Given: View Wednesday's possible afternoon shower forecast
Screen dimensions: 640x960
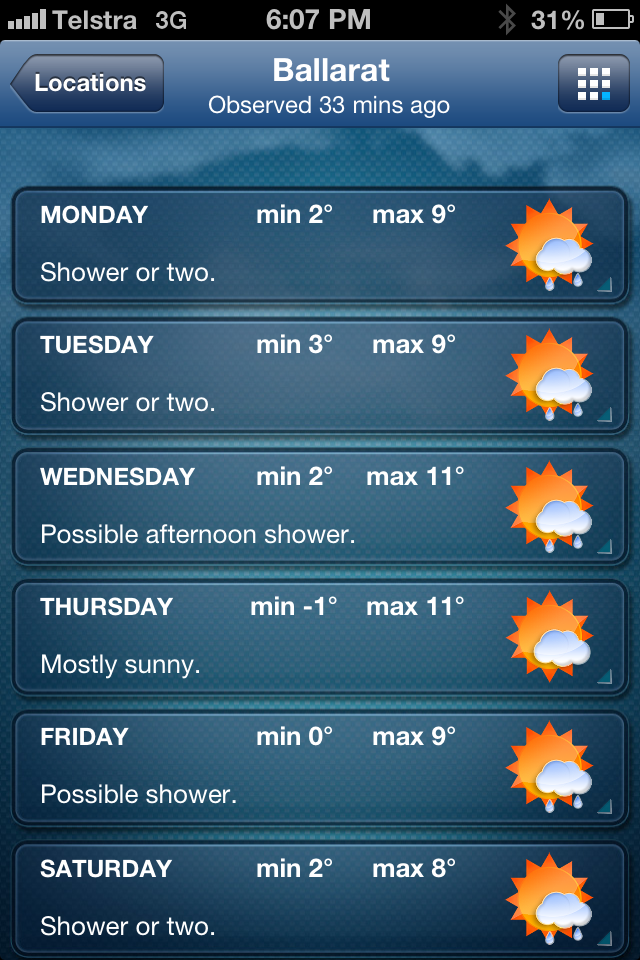Looking at the screenshot, I should coord(318,505).
